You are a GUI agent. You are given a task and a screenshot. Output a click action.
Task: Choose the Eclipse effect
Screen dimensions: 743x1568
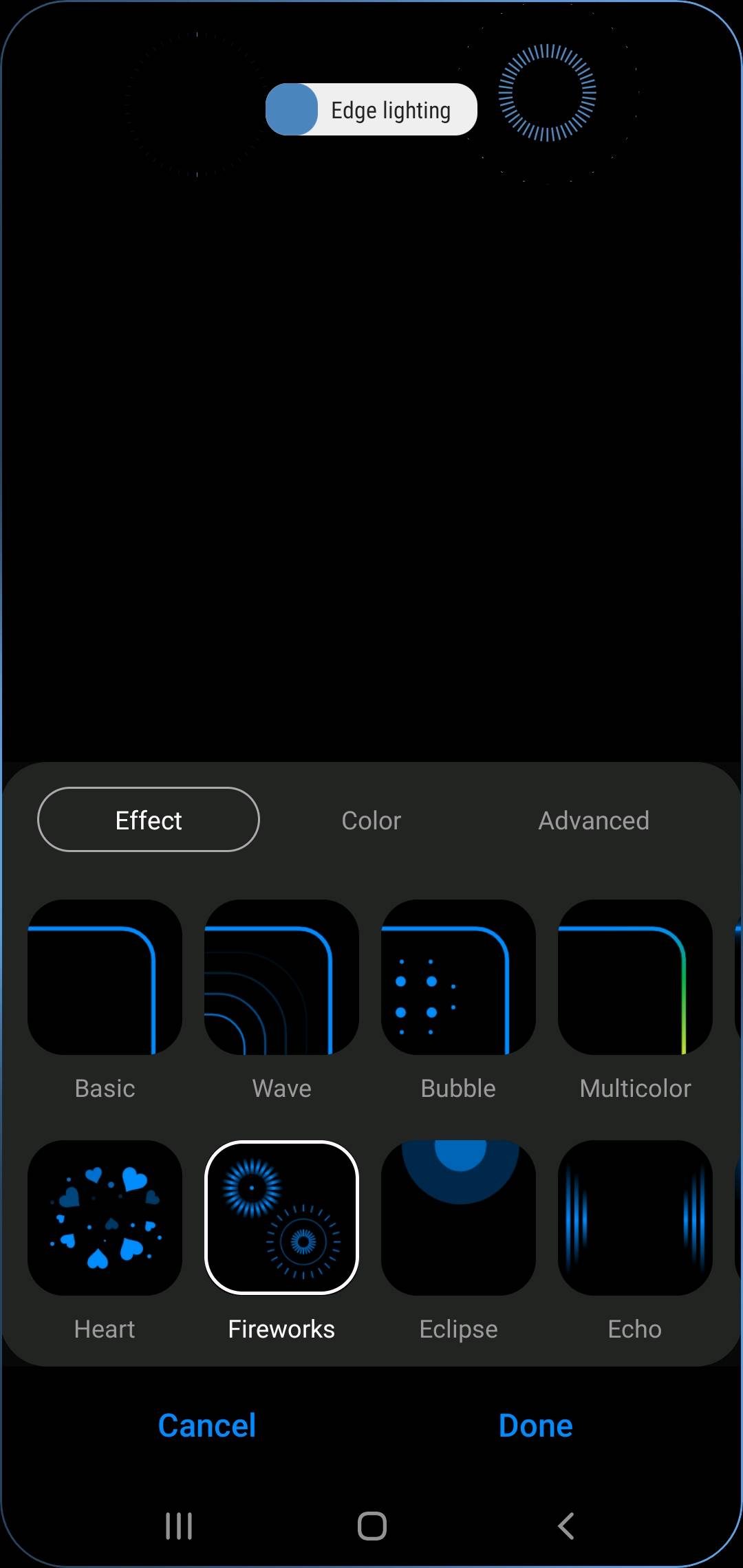(x=457, y=1216)
